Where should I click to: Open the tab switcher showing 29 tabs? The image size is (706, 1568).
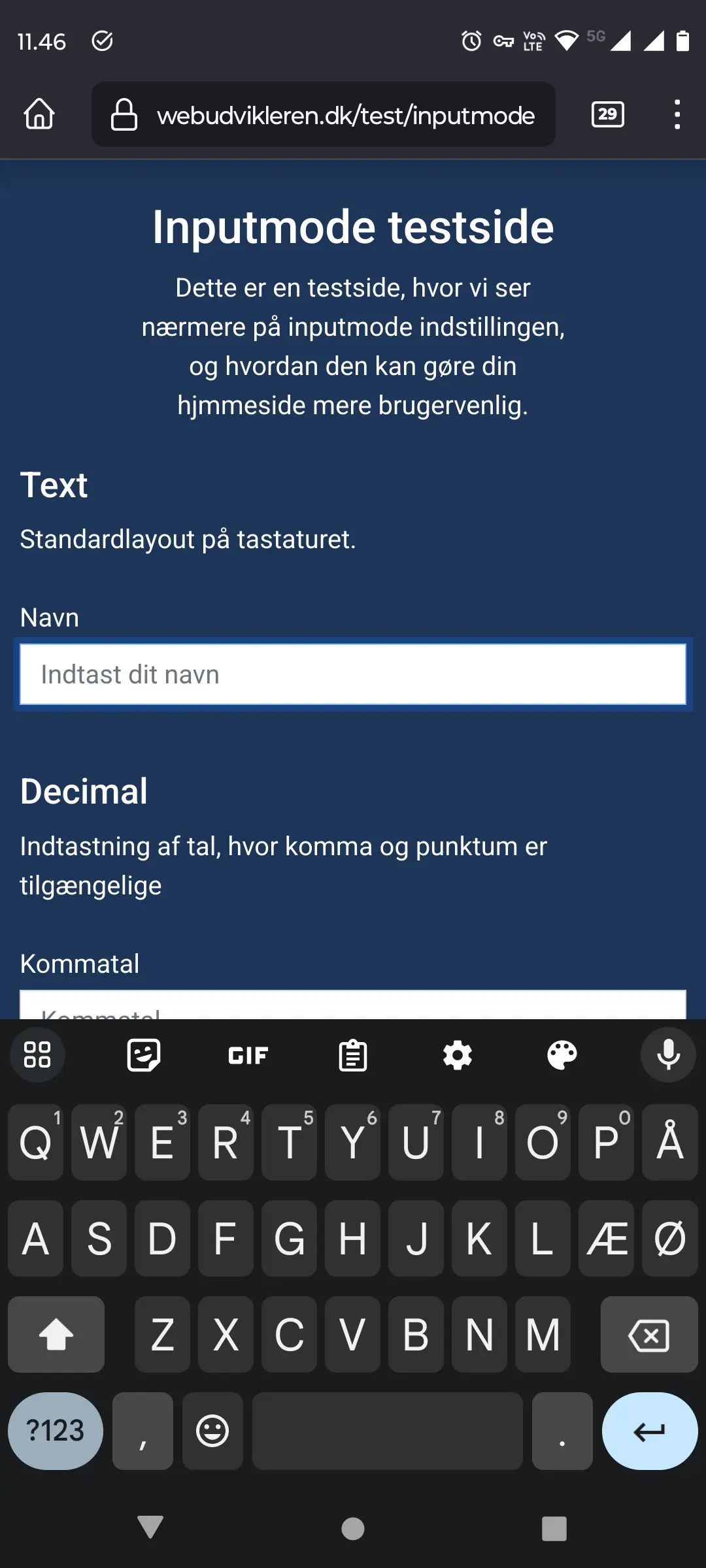click(607, 115)
